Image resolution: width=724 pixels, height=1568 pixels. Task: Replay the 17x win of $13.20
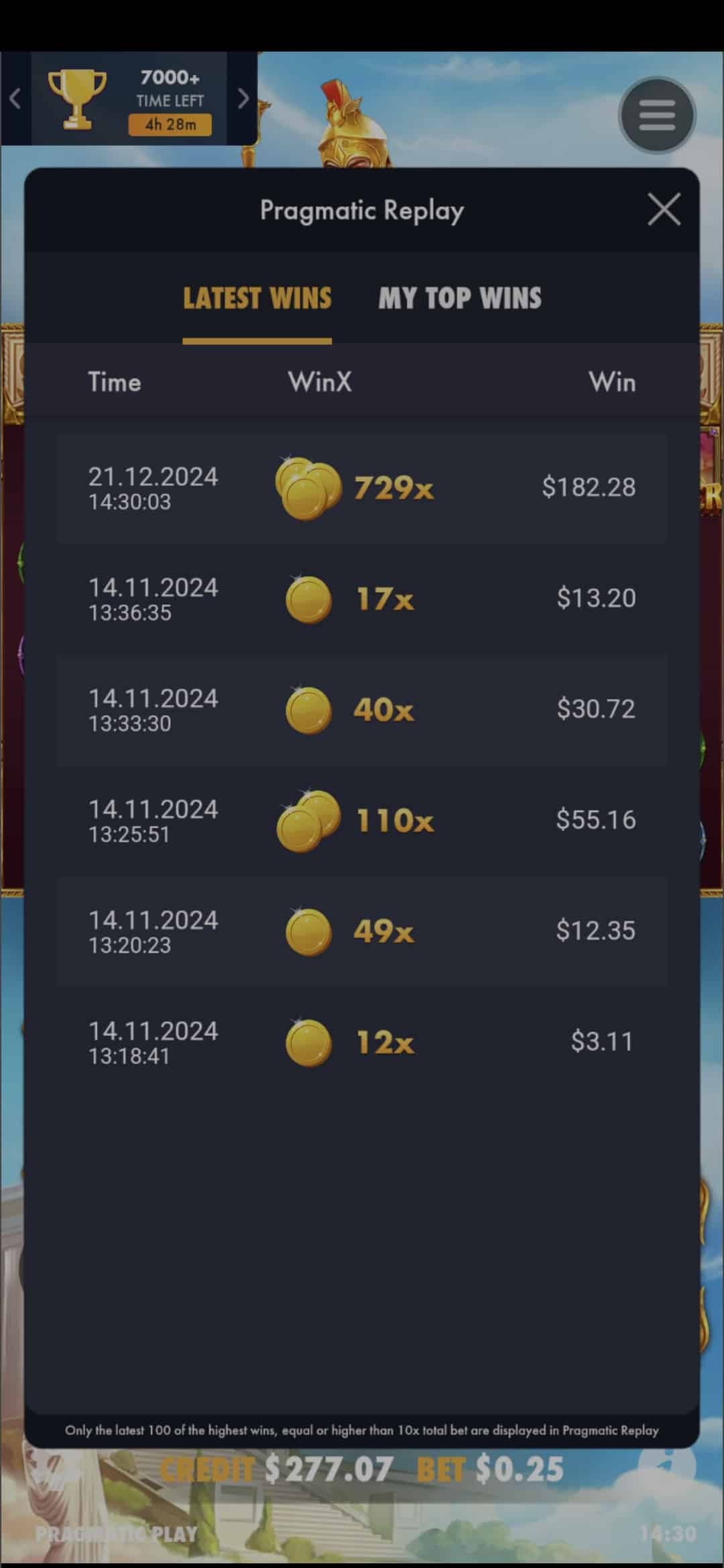pyautogui.click(x=362, y=598)
